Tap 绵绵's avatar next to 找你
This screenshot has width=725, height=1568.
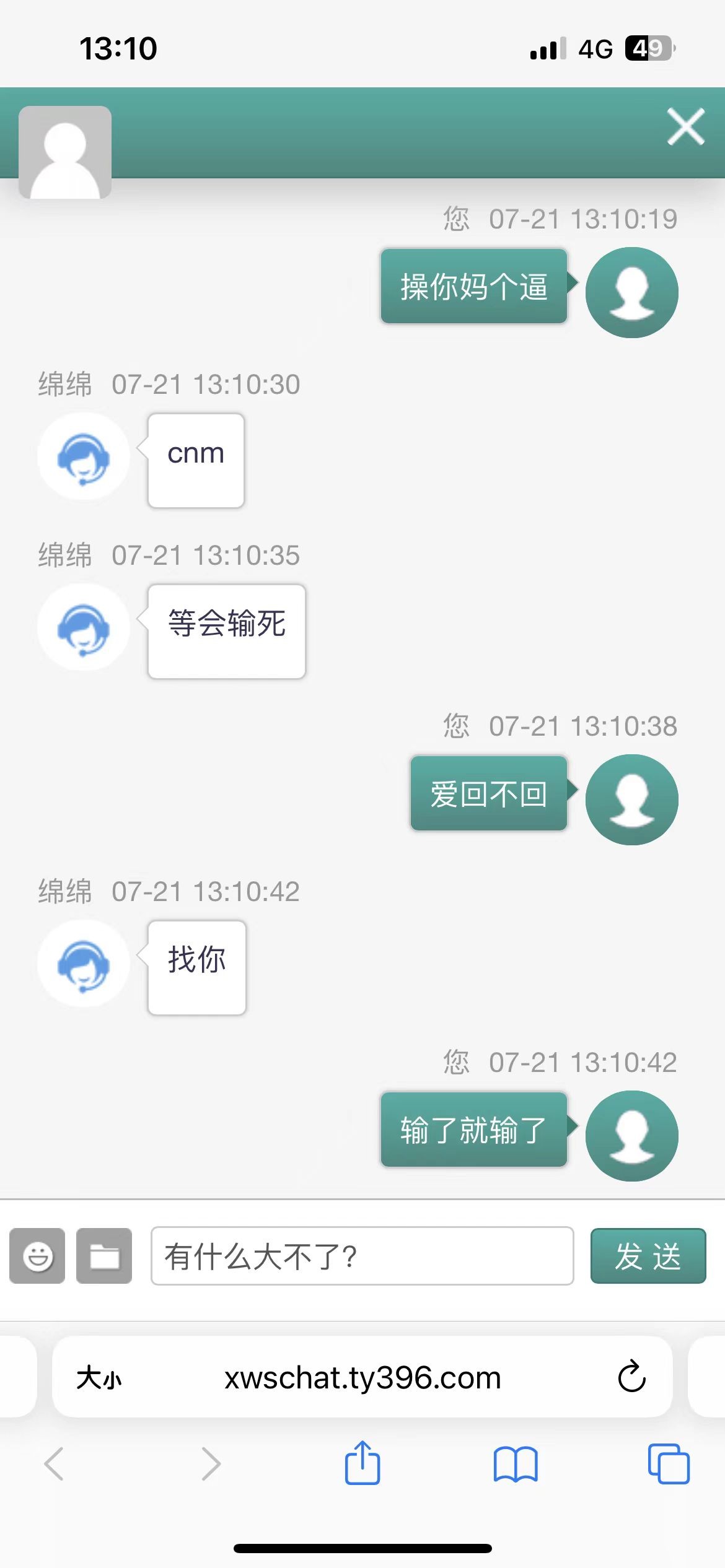[x=84, y=963]
